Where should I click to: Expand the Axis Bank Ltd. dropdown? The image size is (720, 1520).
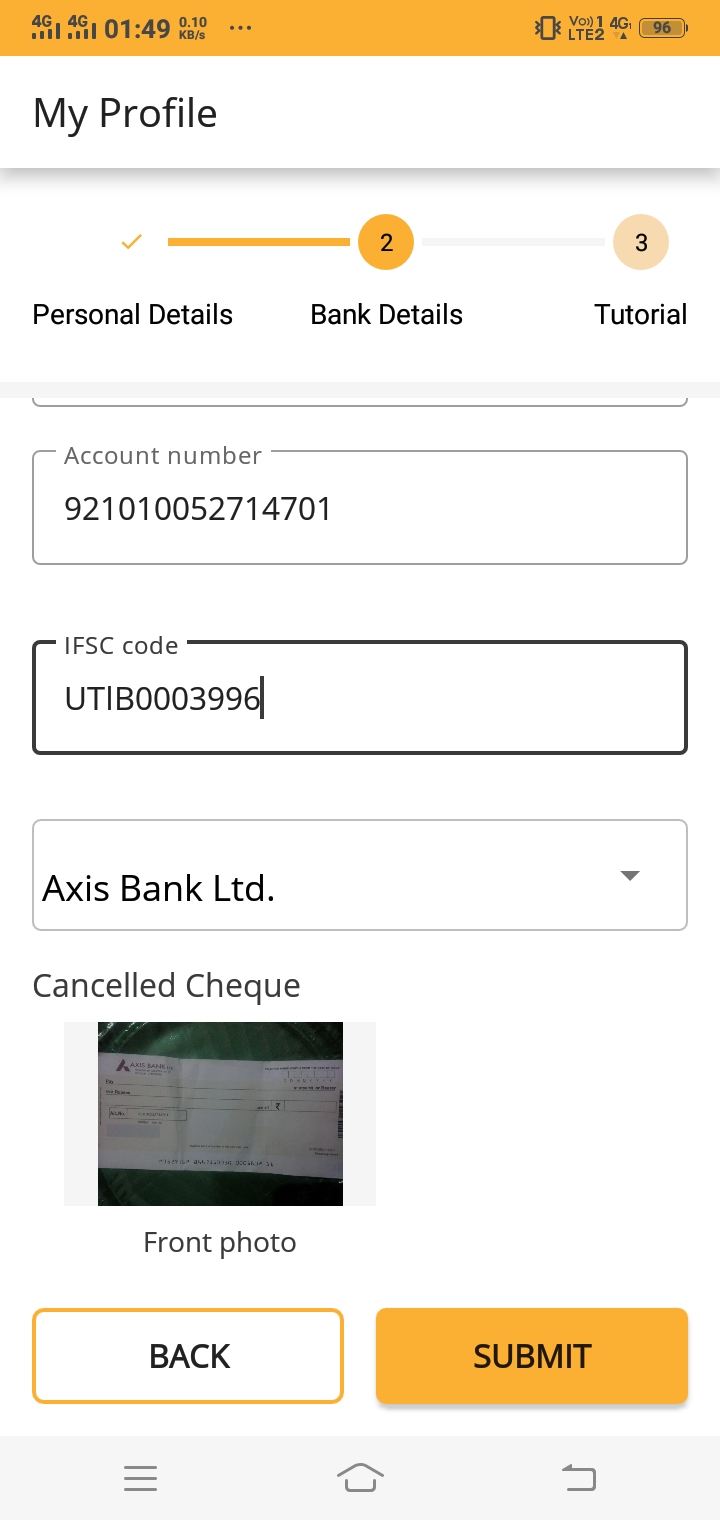pos(360,875)
